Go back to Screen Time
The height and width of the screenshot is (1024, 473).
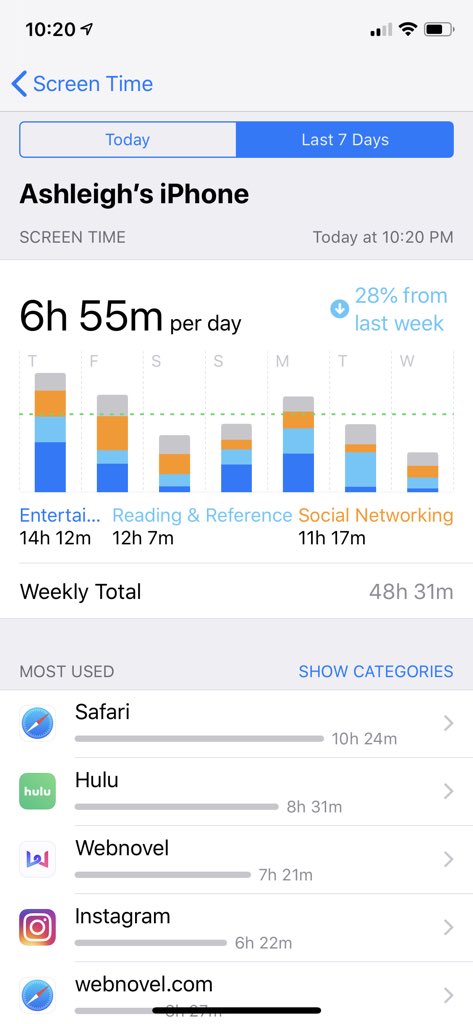pos(82,84)
